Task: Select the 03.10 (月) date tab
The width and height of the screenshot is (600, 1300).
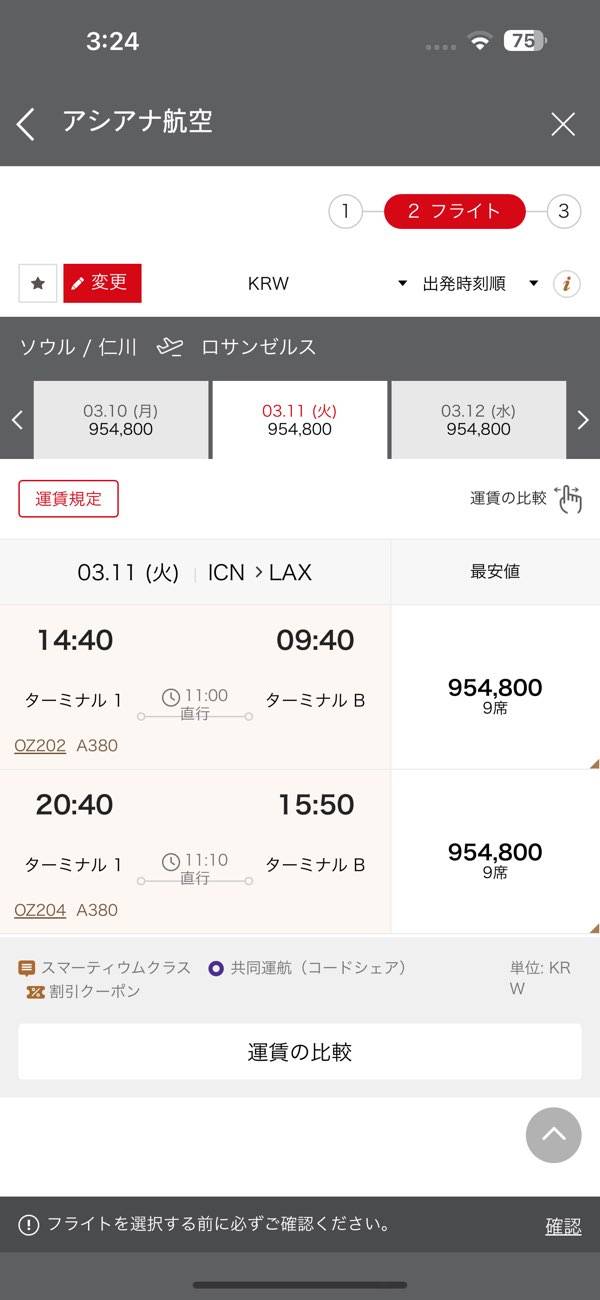Action: coord(121,420)
